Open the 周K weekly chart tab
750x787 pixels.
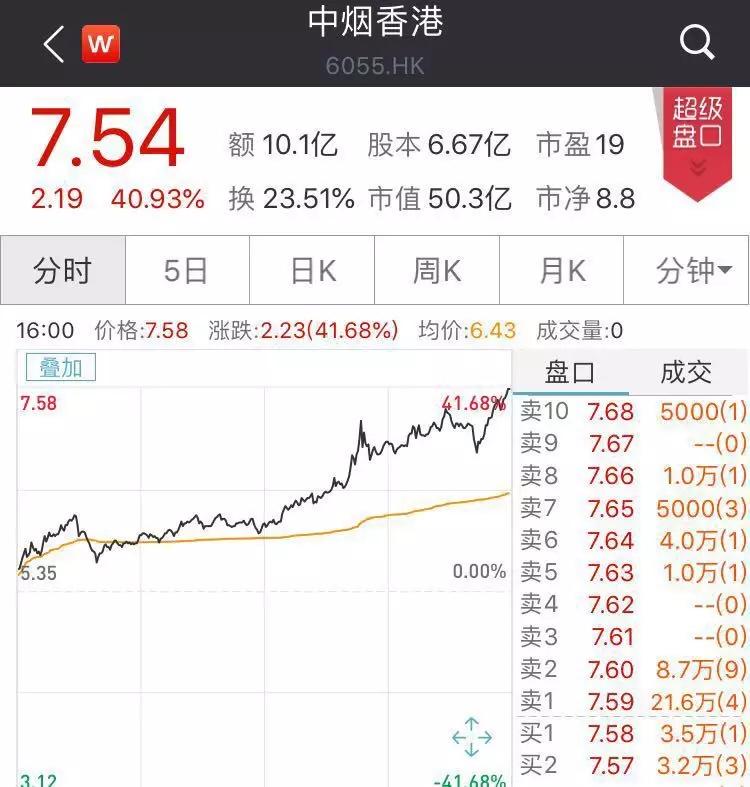(437, 270)
